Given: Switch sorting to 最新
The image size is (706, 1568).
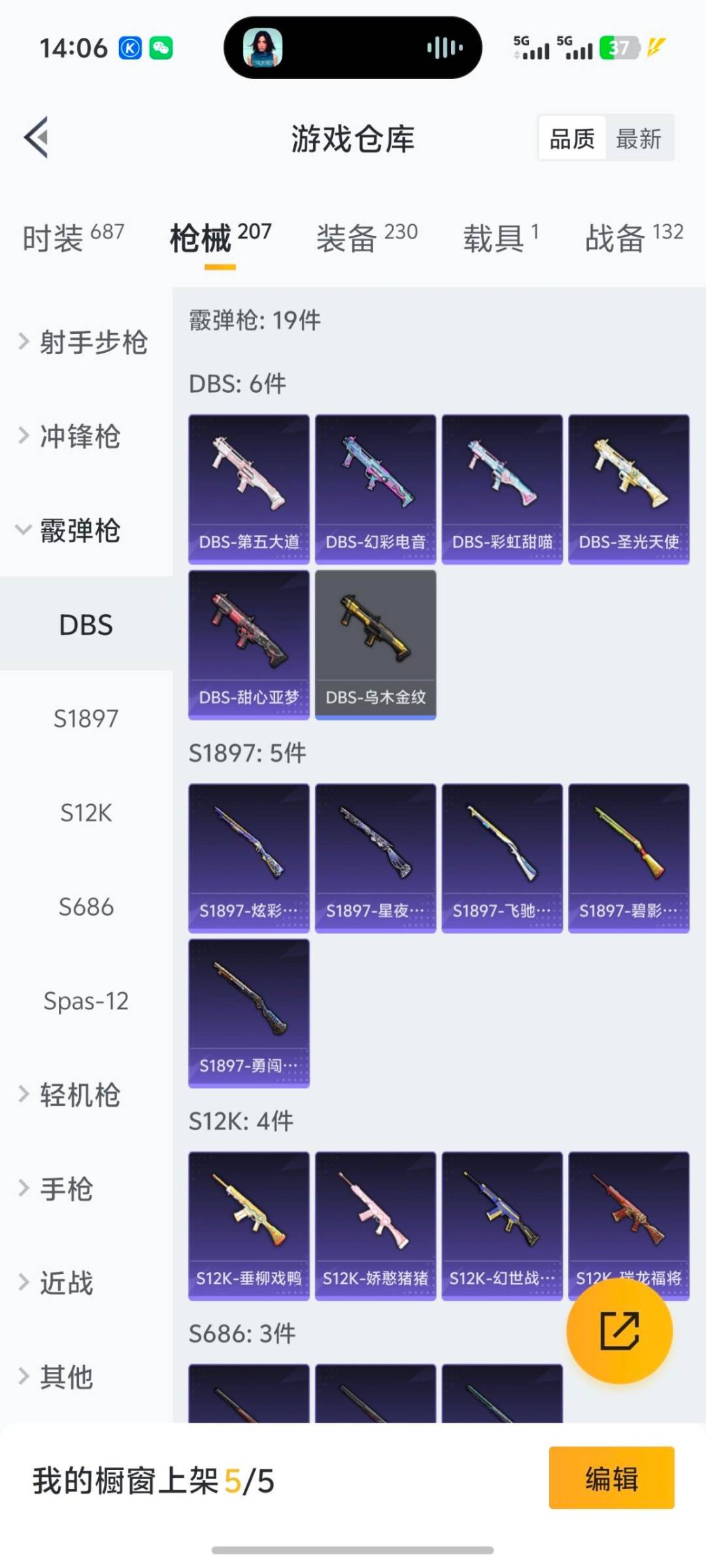Looking at the screenshot, I should (x=640, y=138).
